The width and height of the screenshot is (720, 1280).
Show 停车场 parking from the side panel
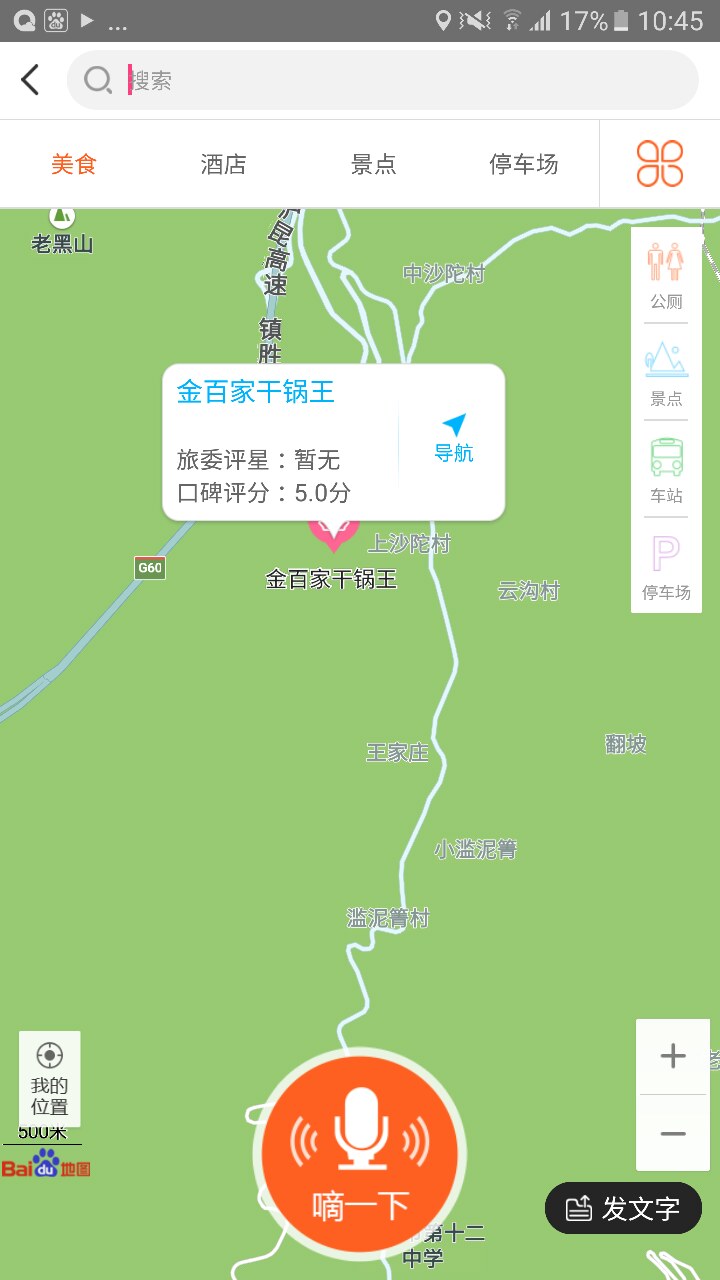tap(666, 567)
